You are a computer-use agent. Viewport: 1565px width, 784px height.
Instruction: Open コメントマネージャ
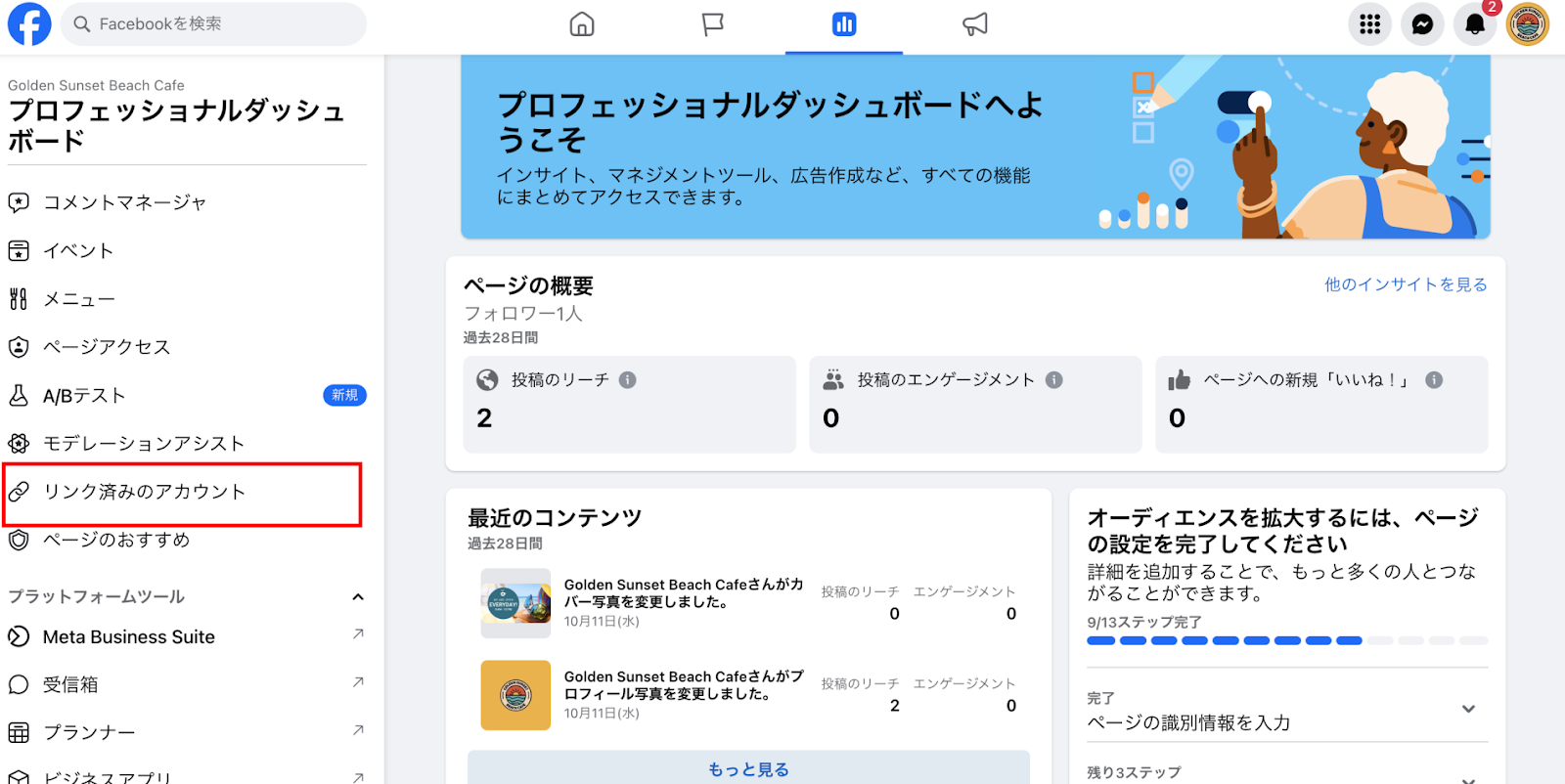click(124, 202)
